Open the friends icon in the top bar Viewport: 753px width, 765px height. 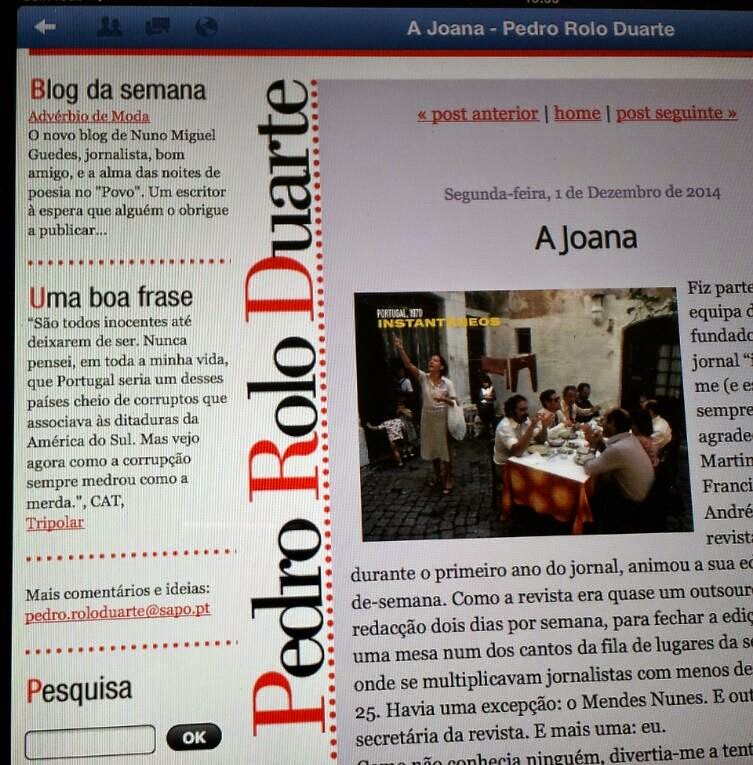coord(110,27)
